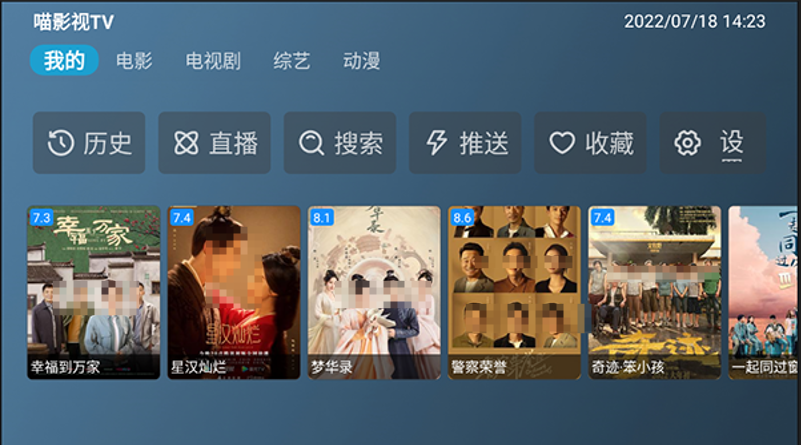Open watch 历史 history
The image size is (801, 445).
pos(89,143)
